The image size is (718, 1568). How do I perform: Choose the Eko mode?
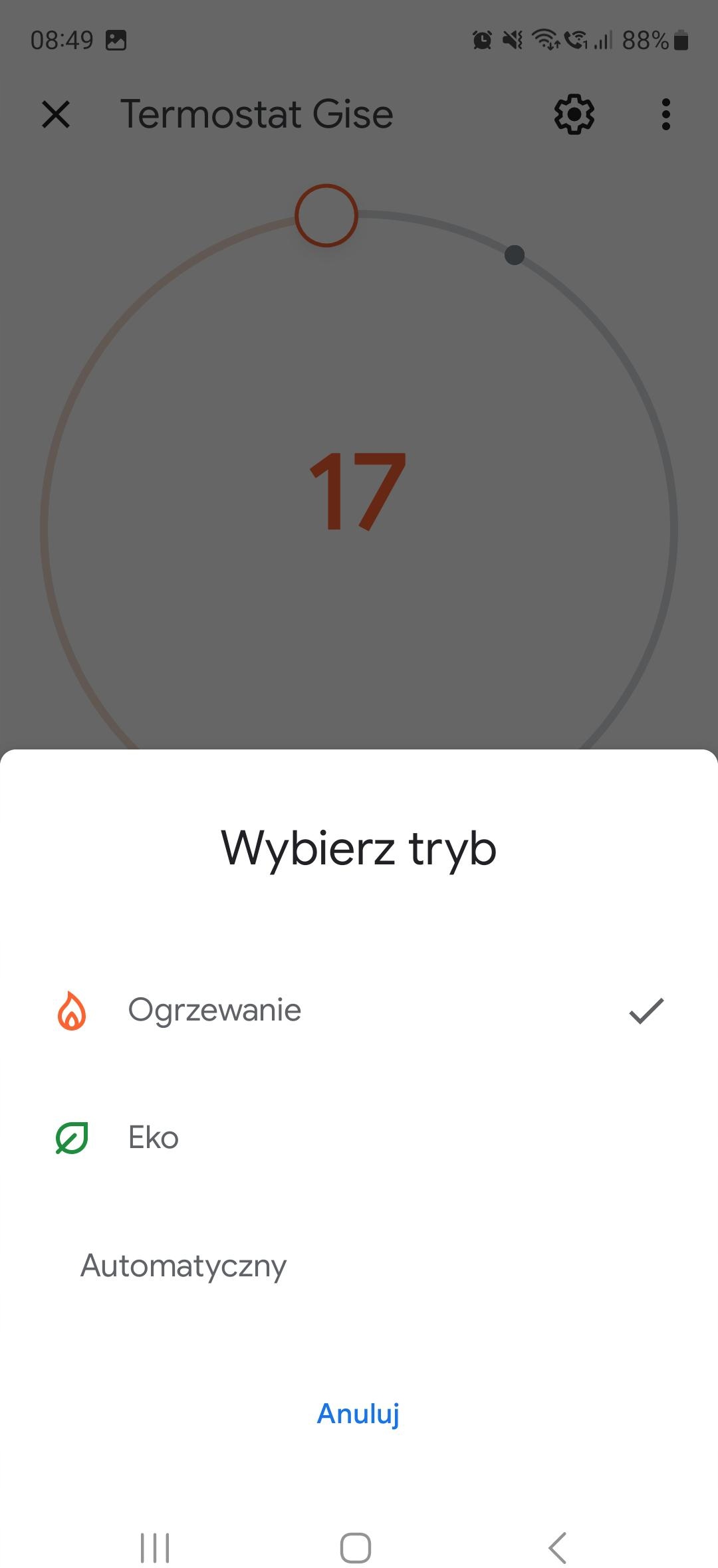point(154,1137)
